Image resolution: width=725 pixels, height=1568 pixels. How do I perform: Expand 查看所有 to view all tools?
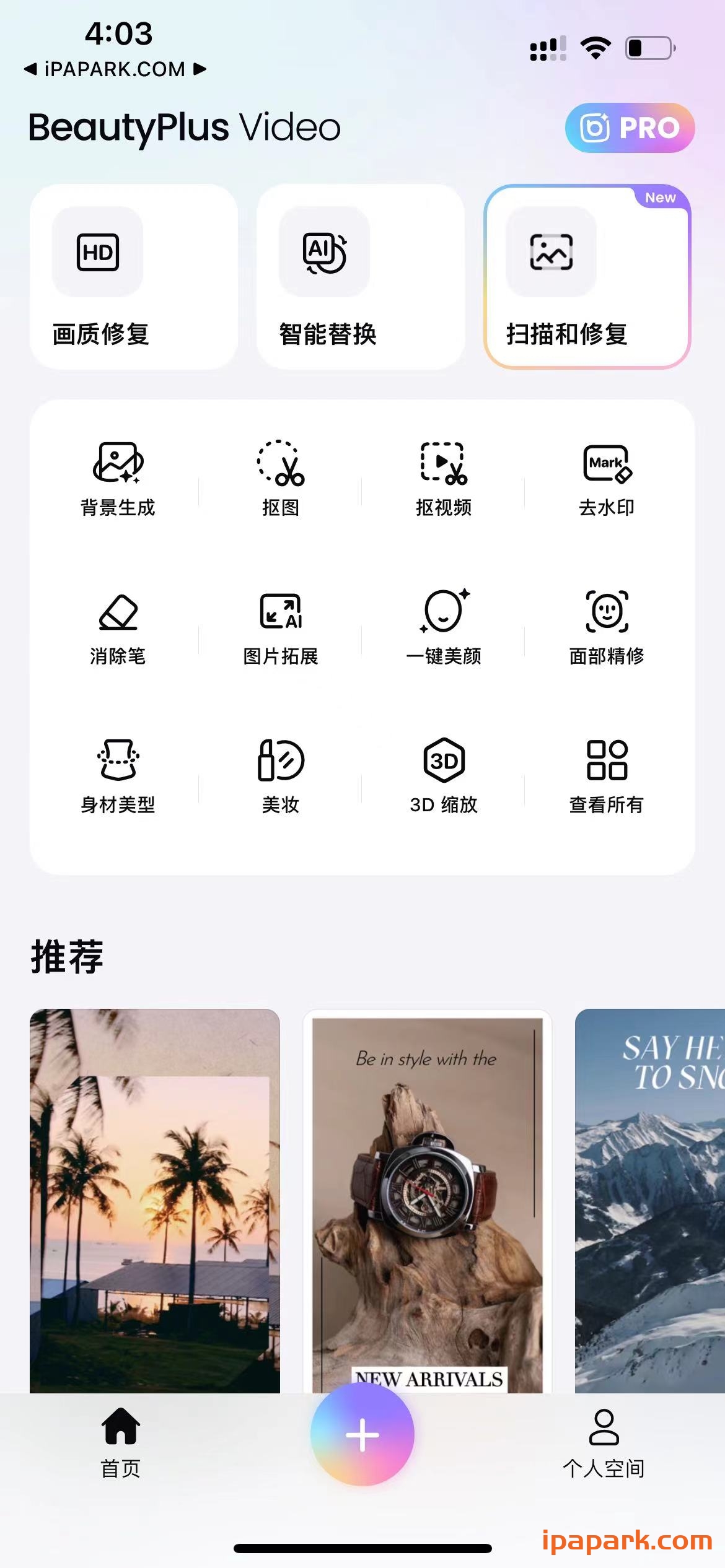pyautogui.click(x=606, y=777)
